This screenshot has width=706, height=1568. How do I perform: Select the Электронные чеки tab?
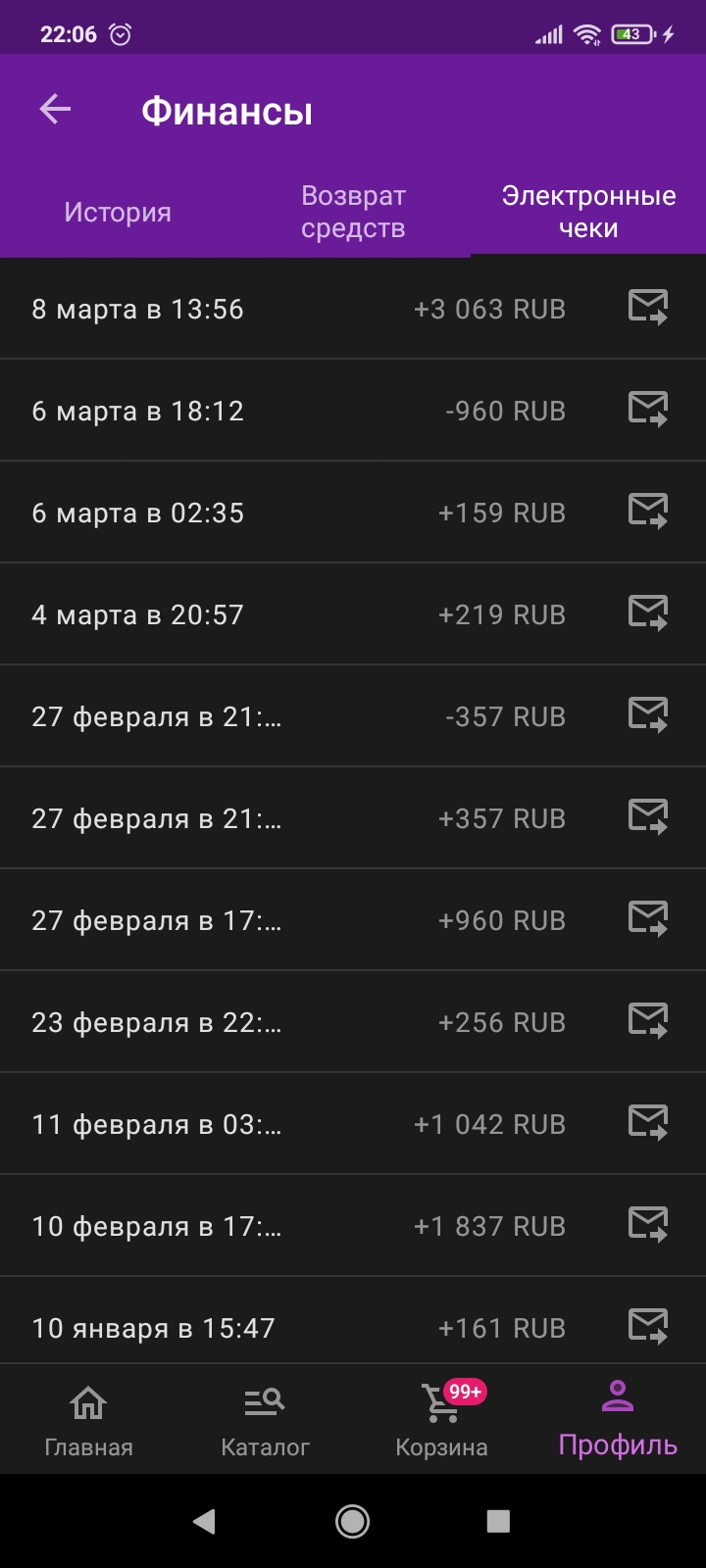[588, 212]
